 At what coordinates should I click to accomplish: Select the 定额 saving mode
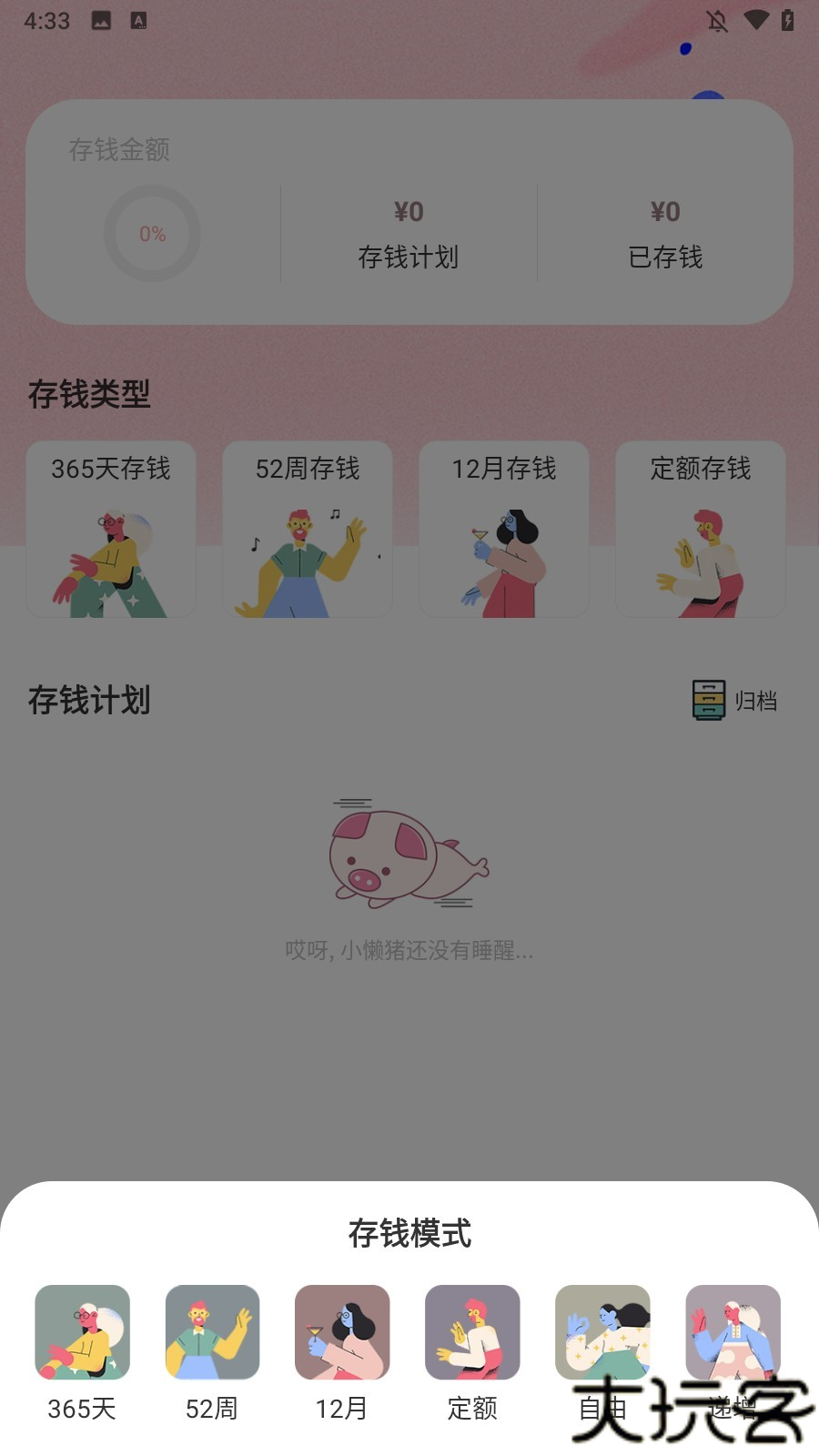(472, 1333)
